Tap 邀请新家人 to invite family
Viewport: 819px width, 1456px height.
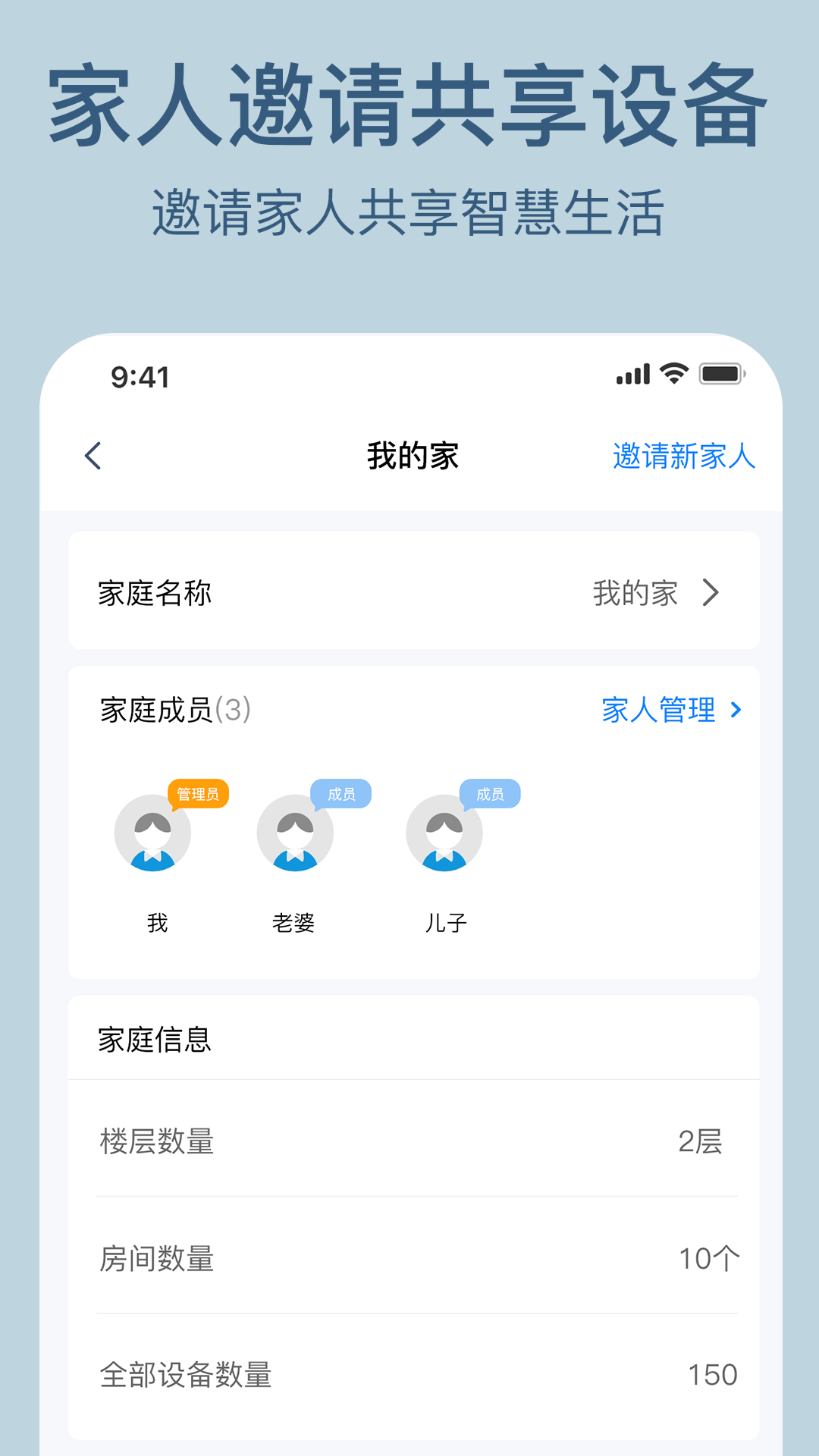[x=682, y=456]
